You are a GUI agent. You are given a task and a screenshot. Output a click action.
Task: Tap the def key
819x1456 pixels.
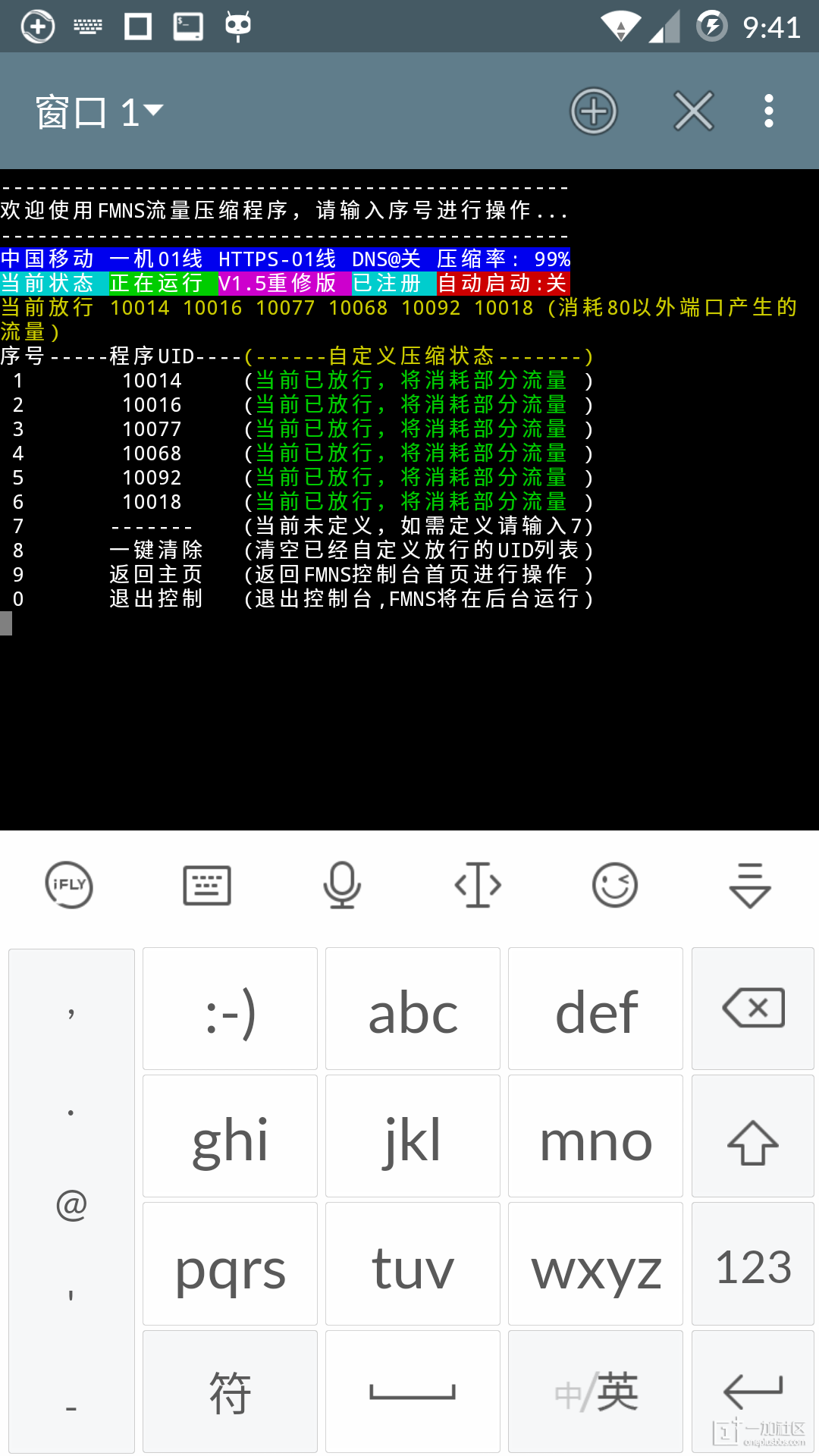595,1010
